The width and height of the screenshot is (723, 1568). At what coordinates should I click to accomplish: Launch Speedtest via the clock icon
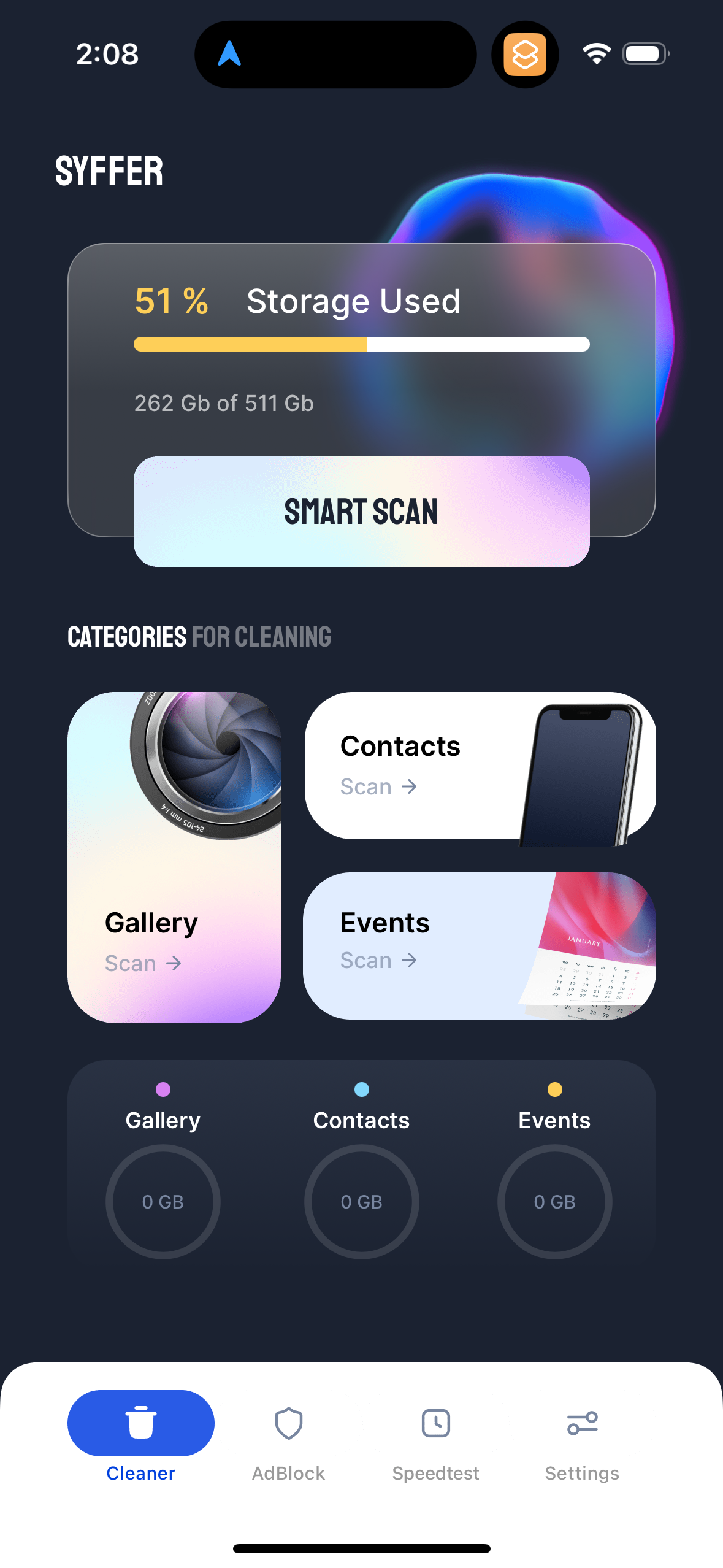(435, 1423)
